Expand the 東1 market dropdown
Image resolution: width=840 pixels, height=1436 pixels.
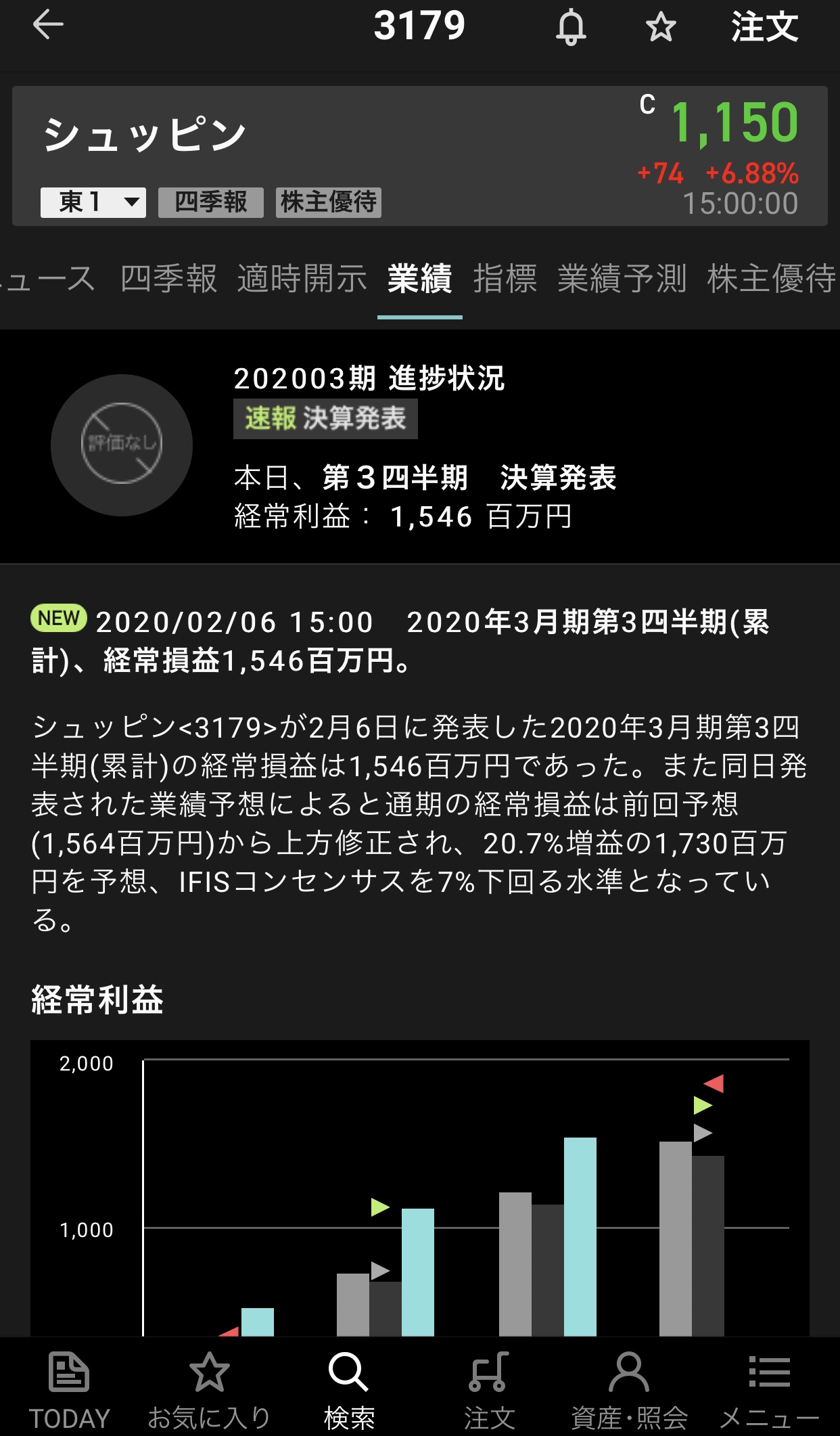click(93, 202)
